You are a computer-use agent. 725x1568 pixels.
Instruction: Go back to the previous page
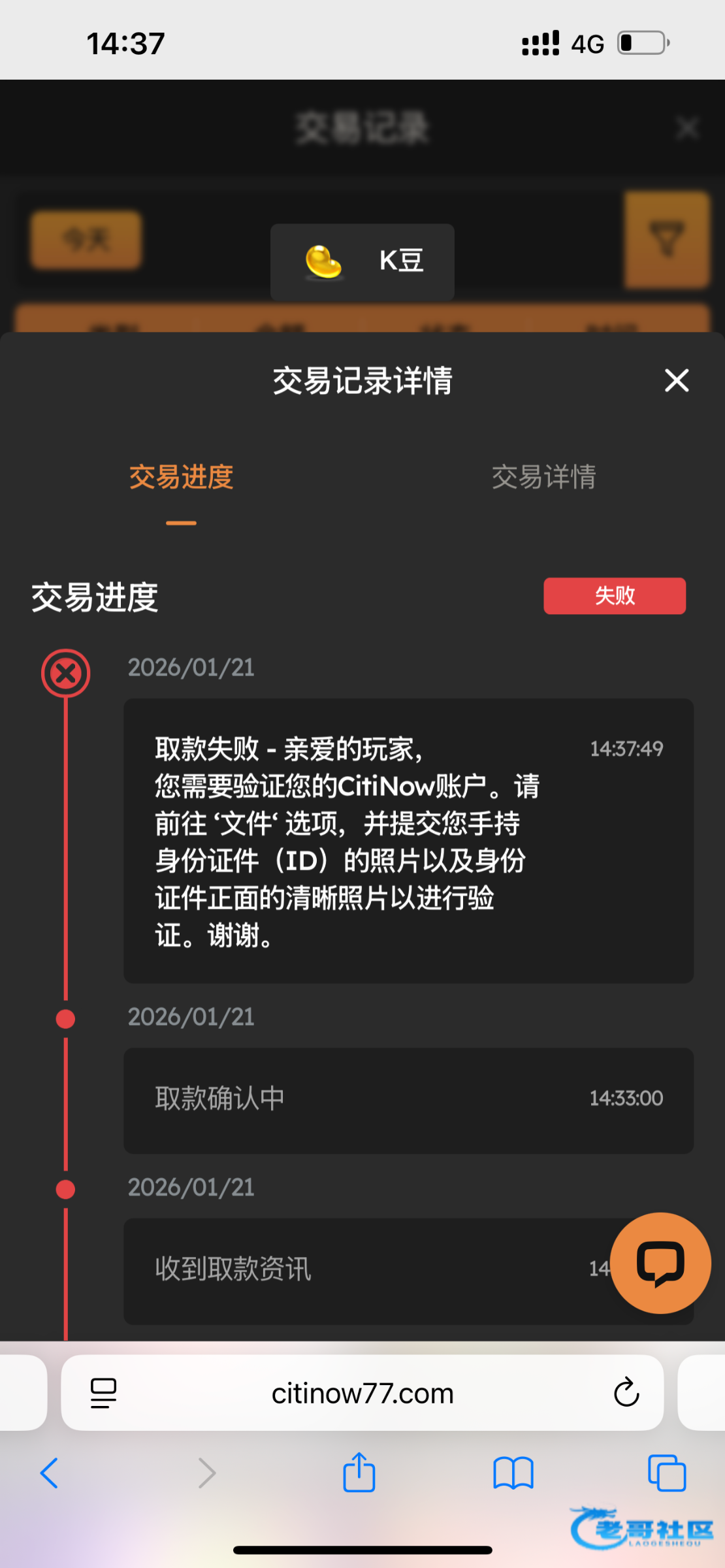[50, 1473]
